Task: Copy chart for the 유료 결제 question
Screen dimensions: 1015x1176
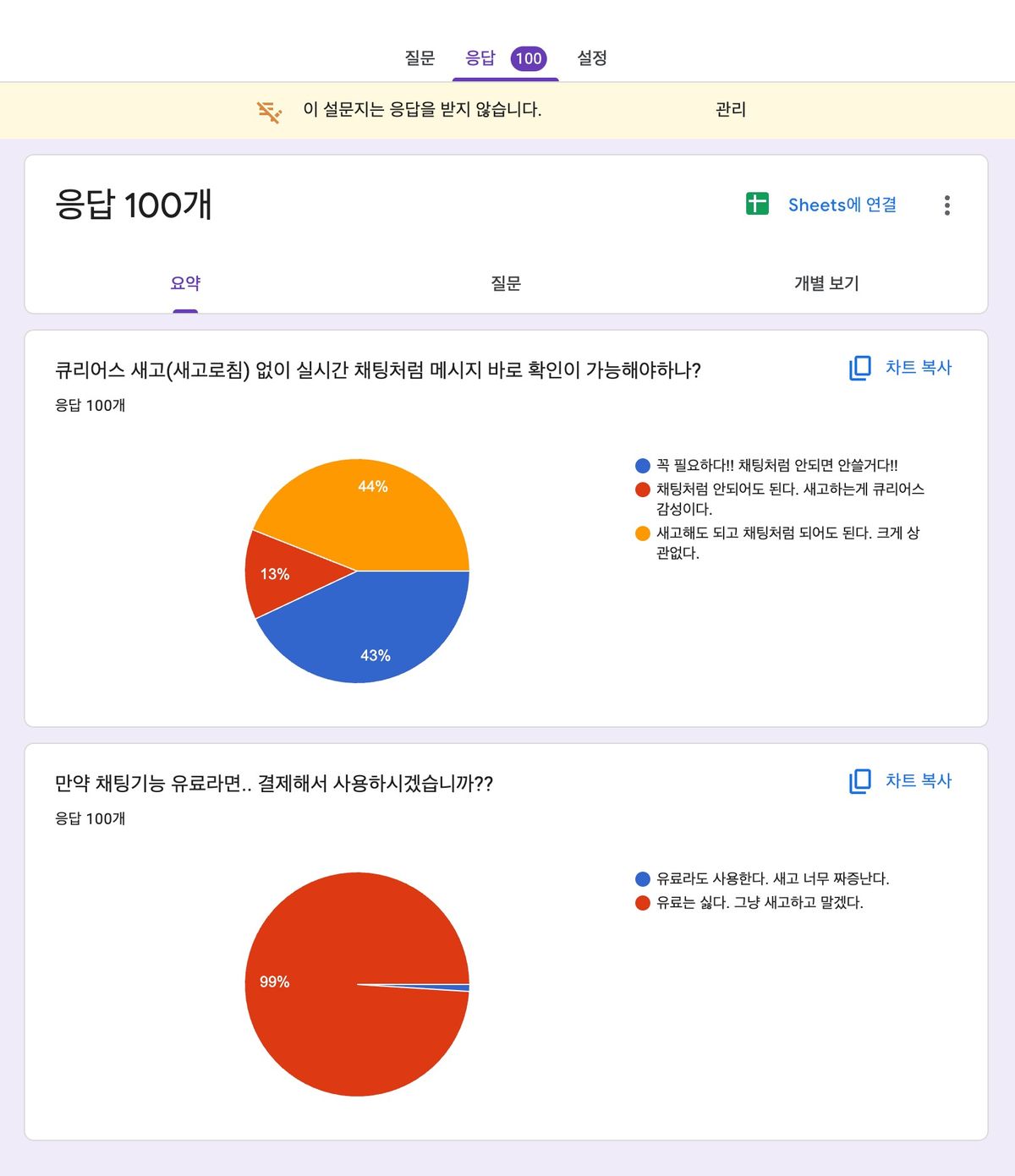Action: point(901,781)
